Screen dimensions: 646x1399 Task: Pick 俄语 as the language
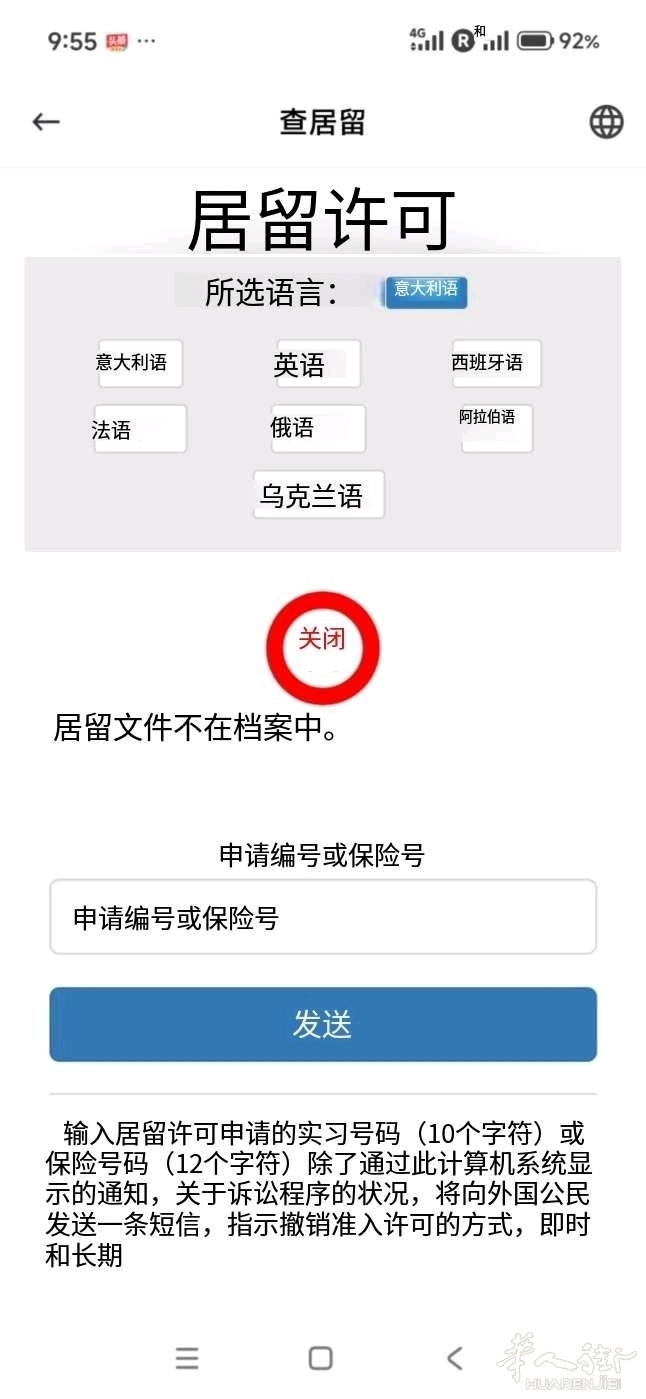[x=317, y=429]
